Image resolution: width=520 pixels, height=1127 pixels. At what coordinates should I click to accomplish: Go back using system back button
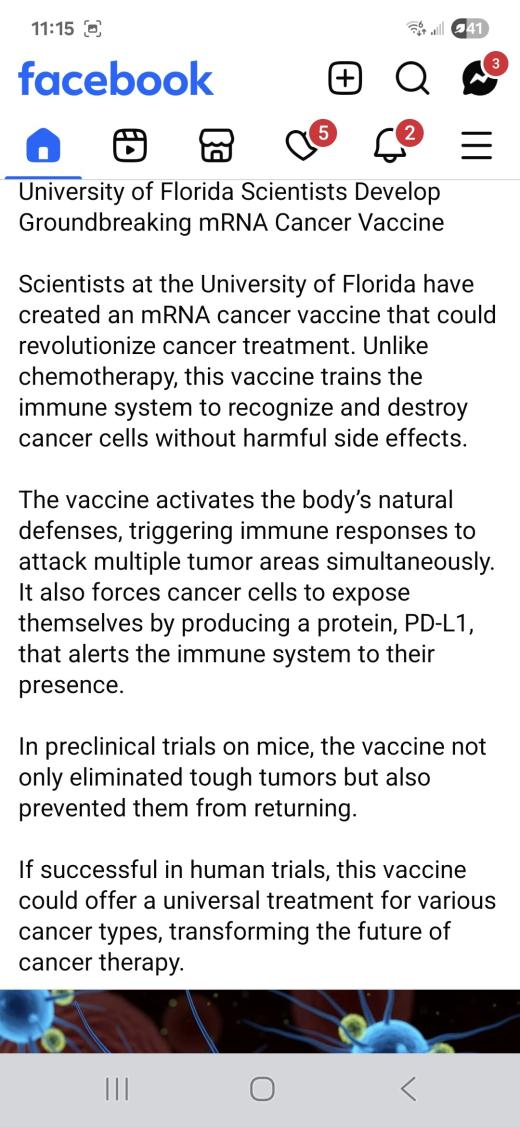click(x=408, y=1090)
